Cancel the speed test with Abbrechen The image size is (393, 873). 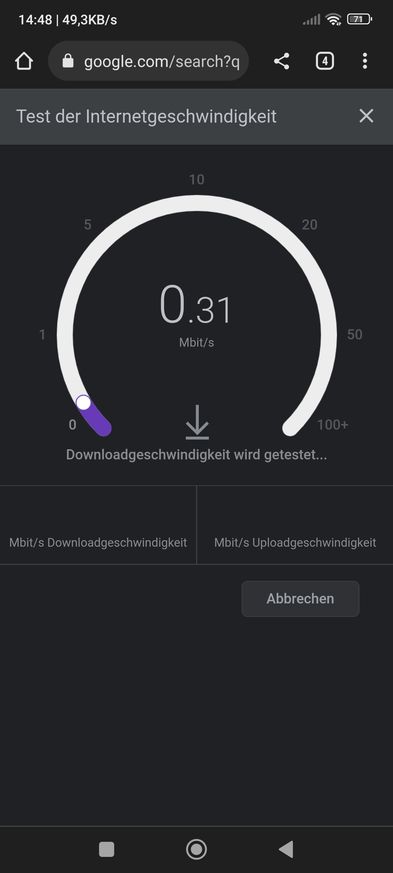point(301,599)
